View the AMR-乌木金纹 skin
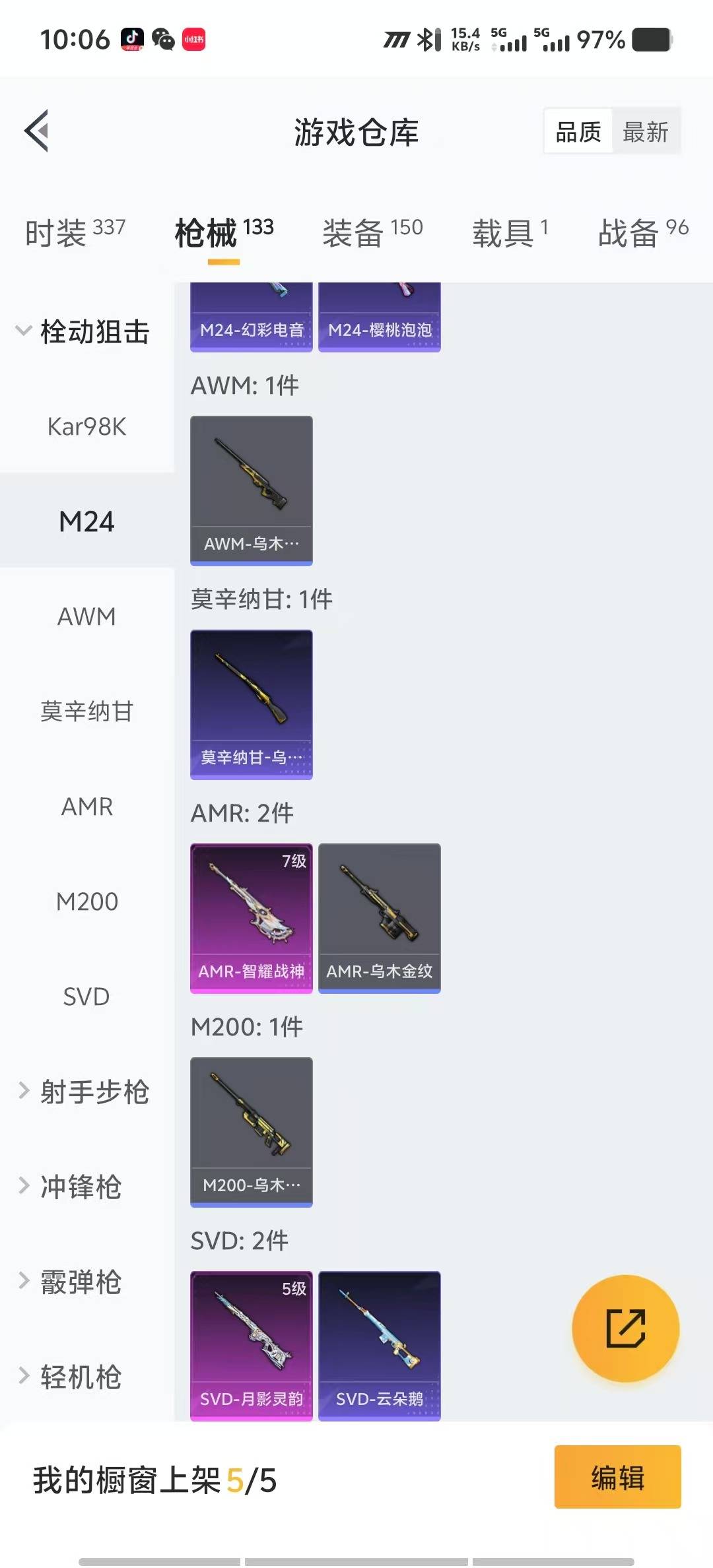 point(379,918)
